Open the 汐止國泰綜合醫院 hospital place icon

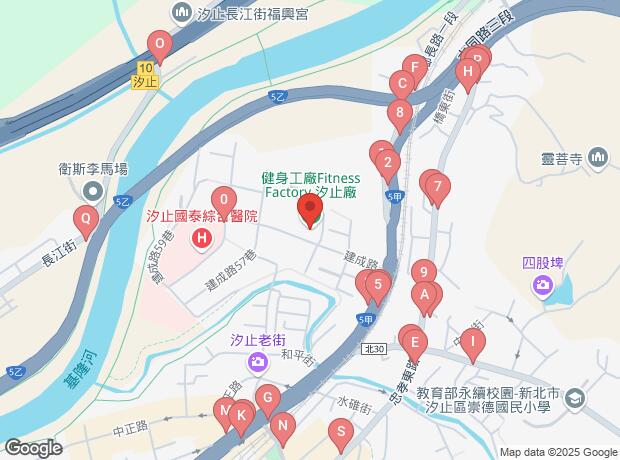point(202,238)
